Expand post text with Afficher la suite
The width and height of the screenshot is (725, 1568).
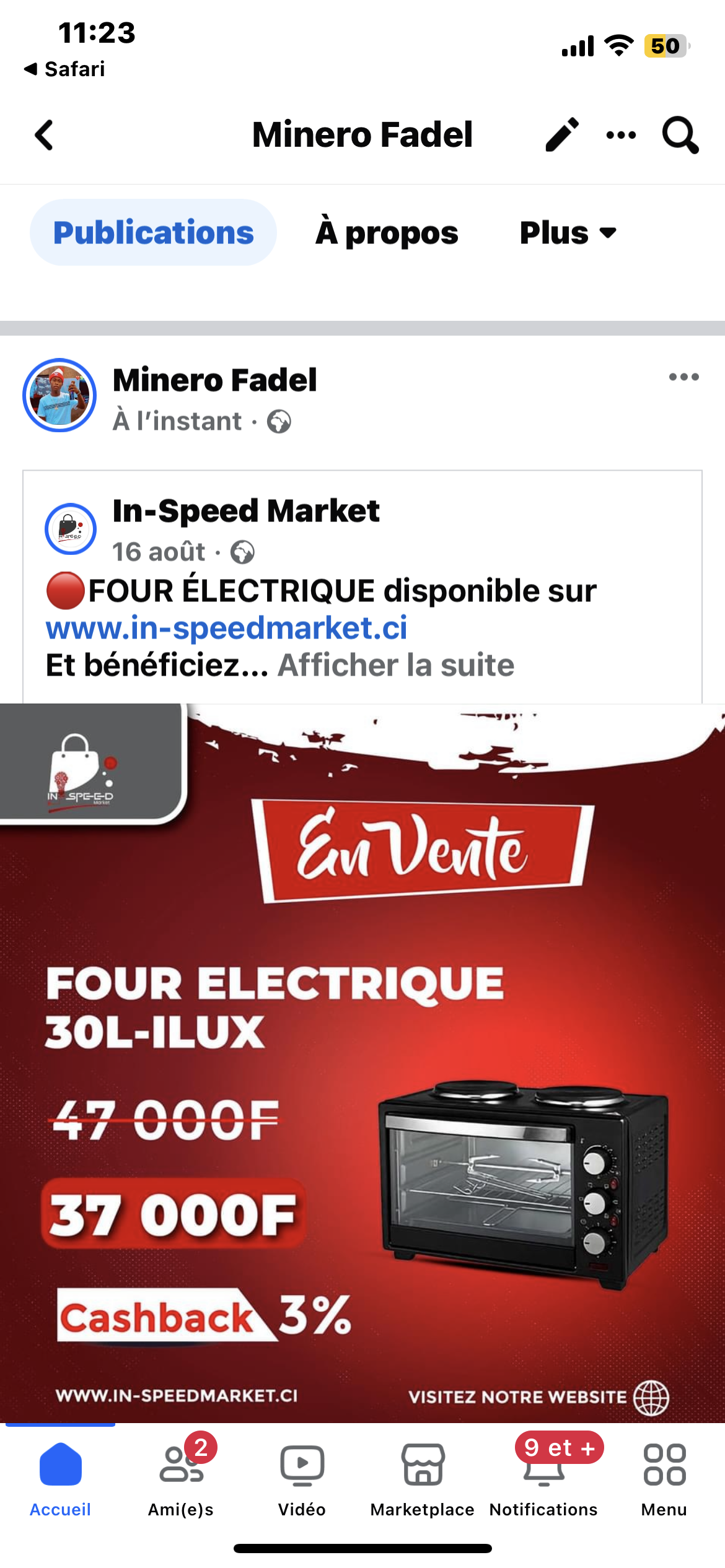pos(396,665)
